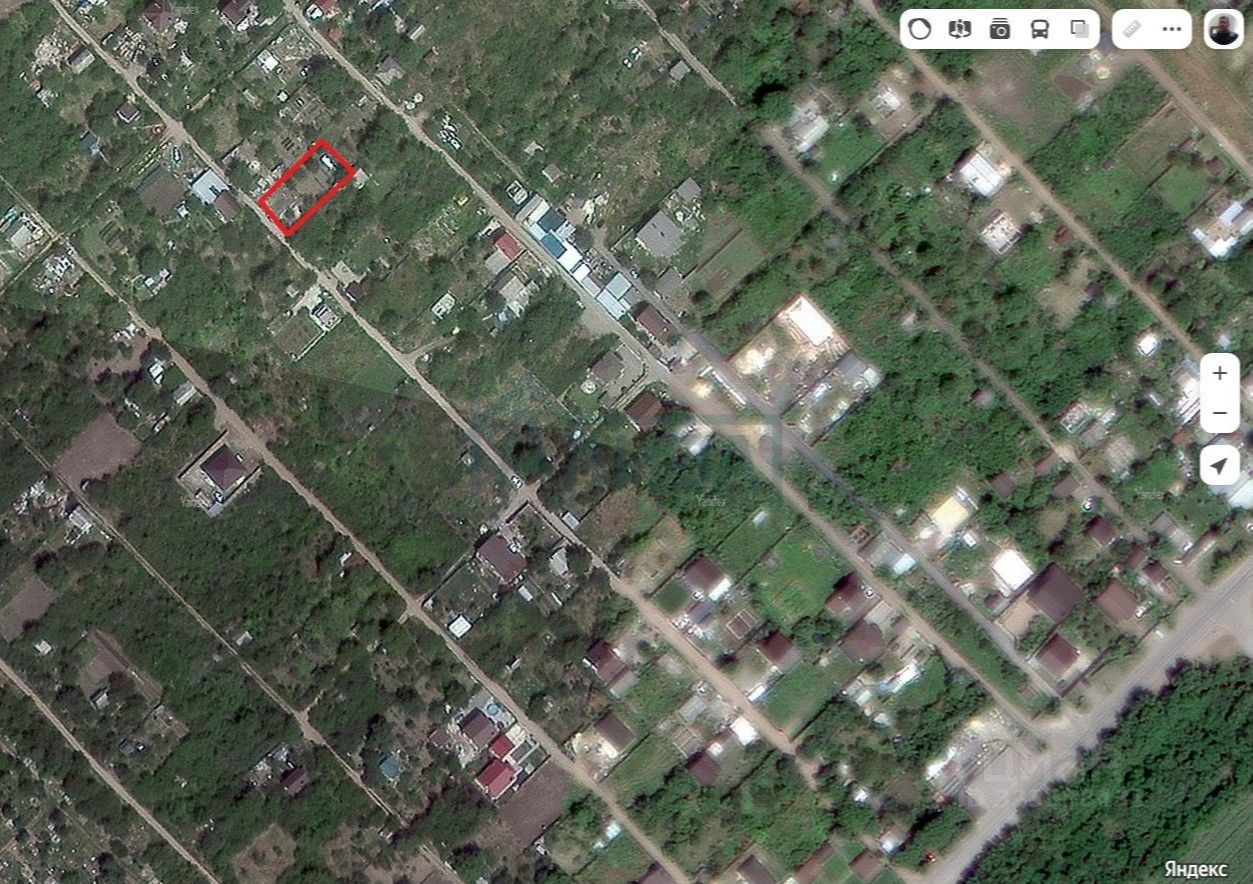This screenshot has width=1253, height=884.
Task: Toggle the traffic layer icon
Action: click(920, 29)
